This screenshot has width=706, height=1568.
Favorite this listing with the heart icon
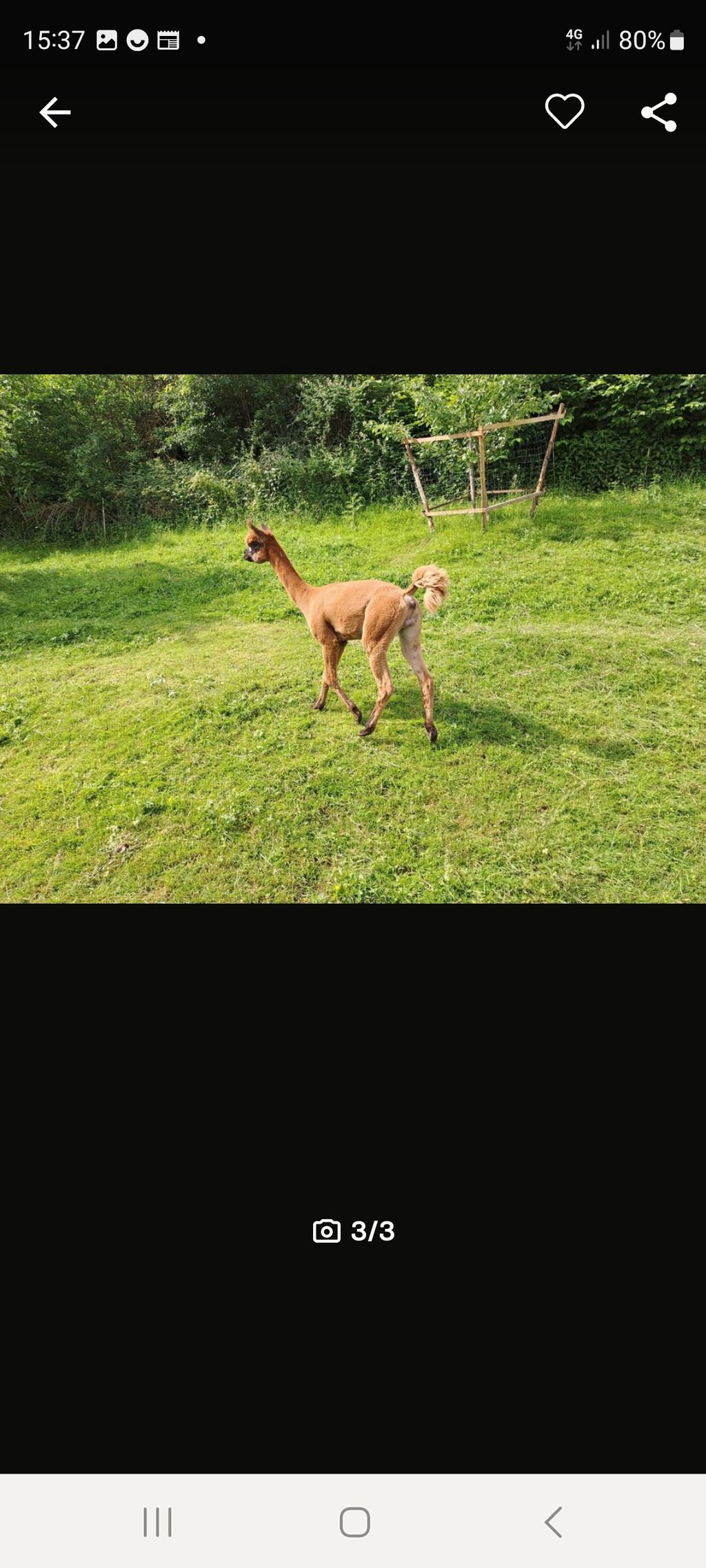(x=565, y=112)
